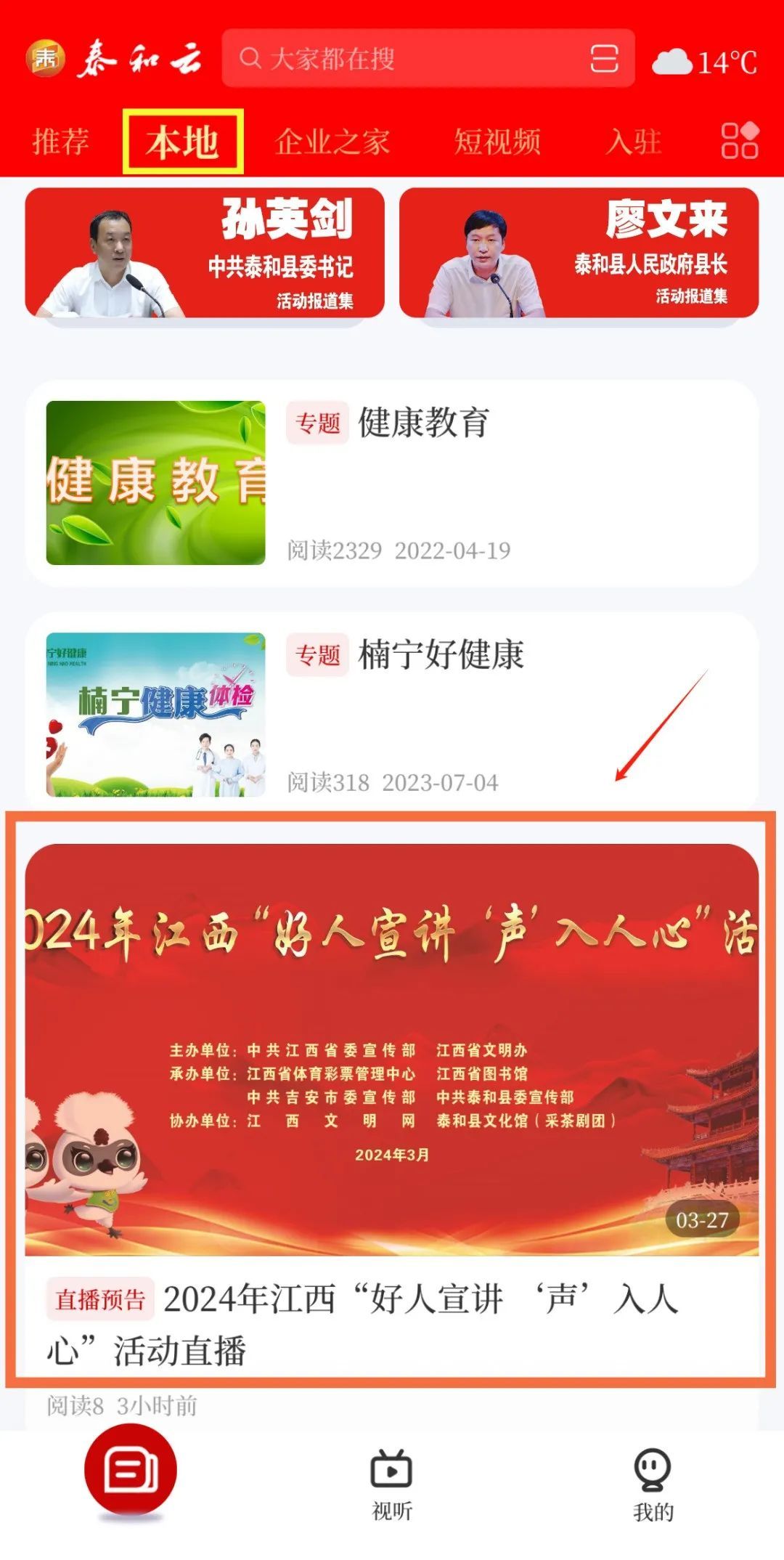Select the 本地 tab
The height and width of the screenshot is (1560, 784).
182,142
